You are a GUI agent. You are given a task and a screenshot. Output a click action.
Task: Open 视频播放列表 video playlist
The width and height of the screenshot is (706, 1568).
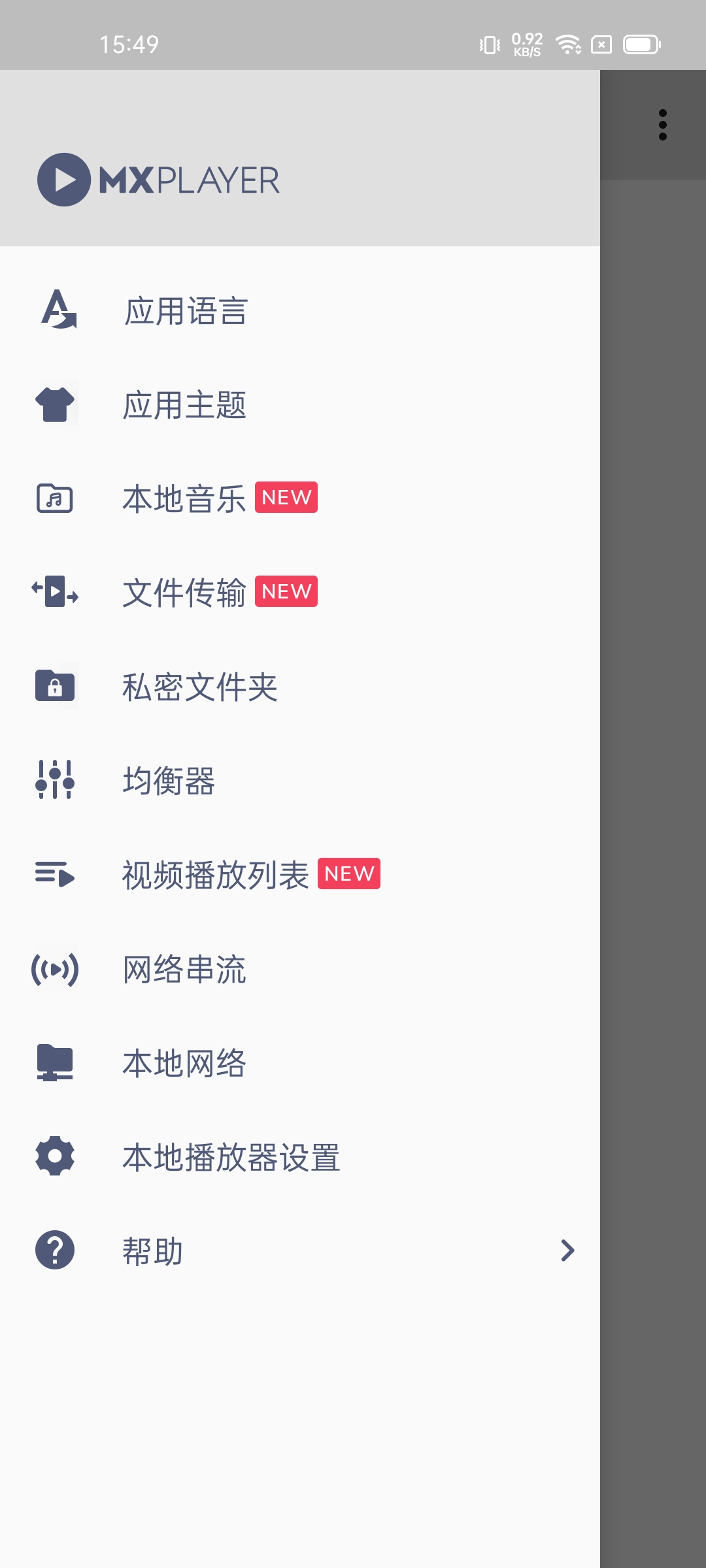click(216, 875)
